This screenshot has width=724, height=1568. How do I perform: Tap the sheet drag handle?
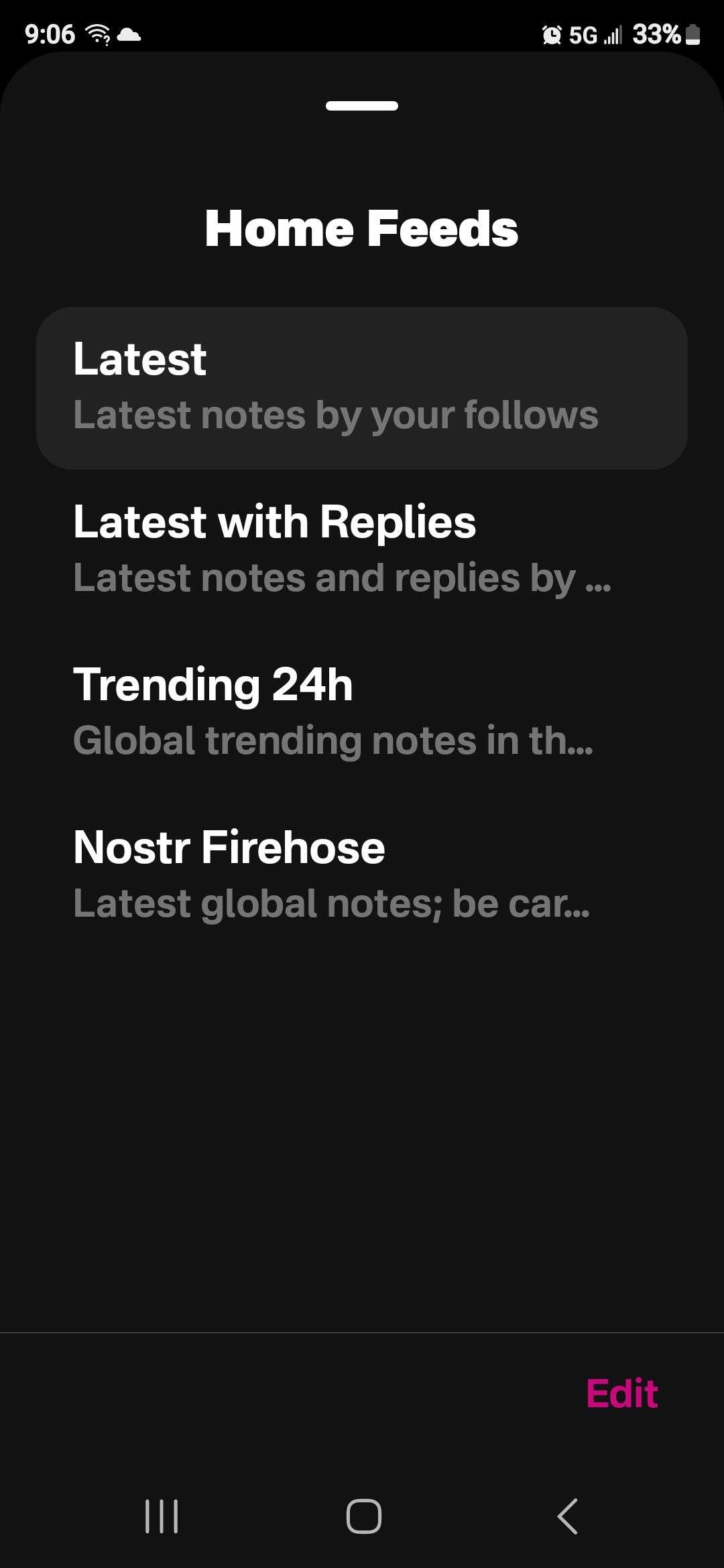point(362,106)
